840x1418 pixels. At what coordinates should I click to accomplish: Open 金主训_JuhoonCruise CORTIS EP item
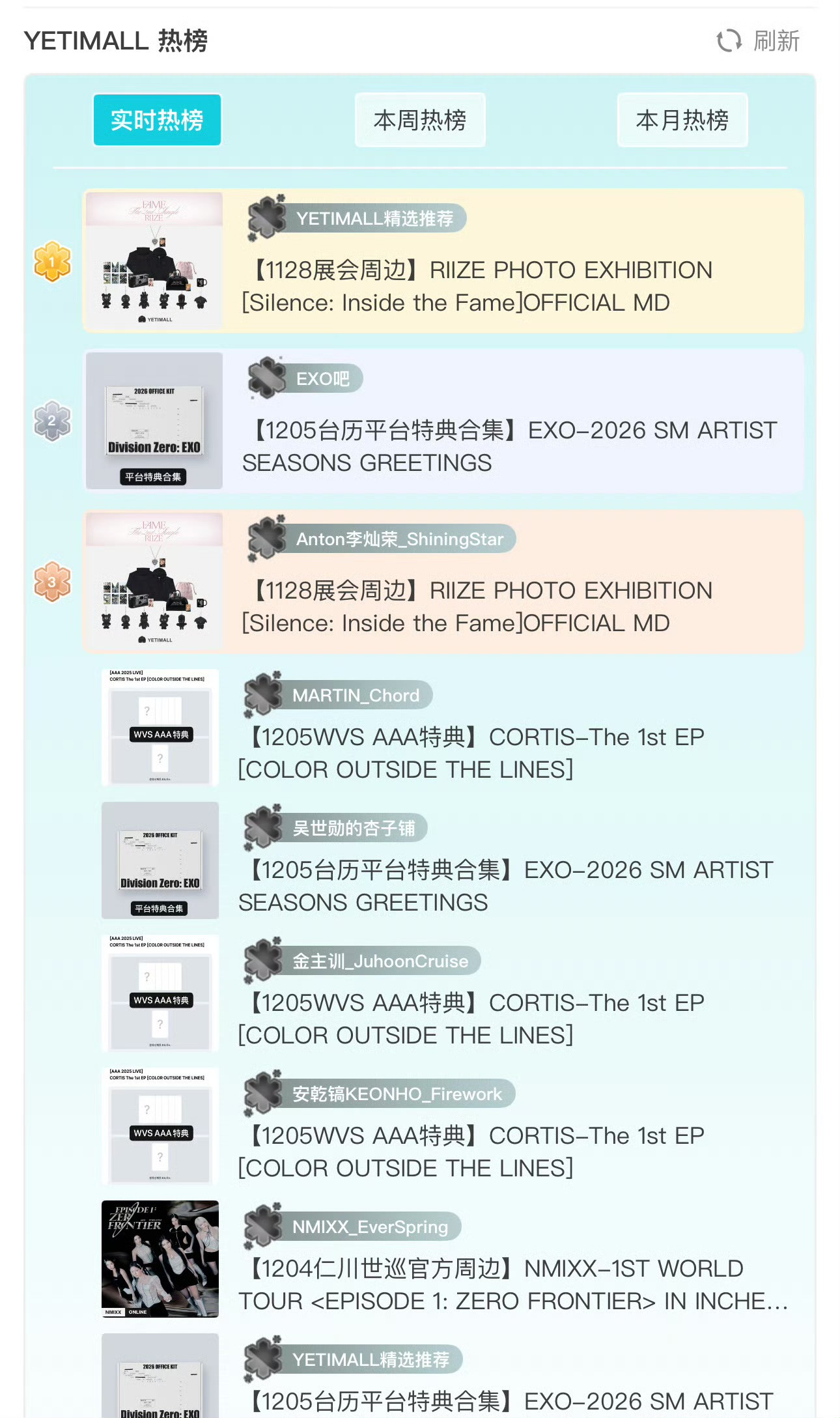point(471,1019)
